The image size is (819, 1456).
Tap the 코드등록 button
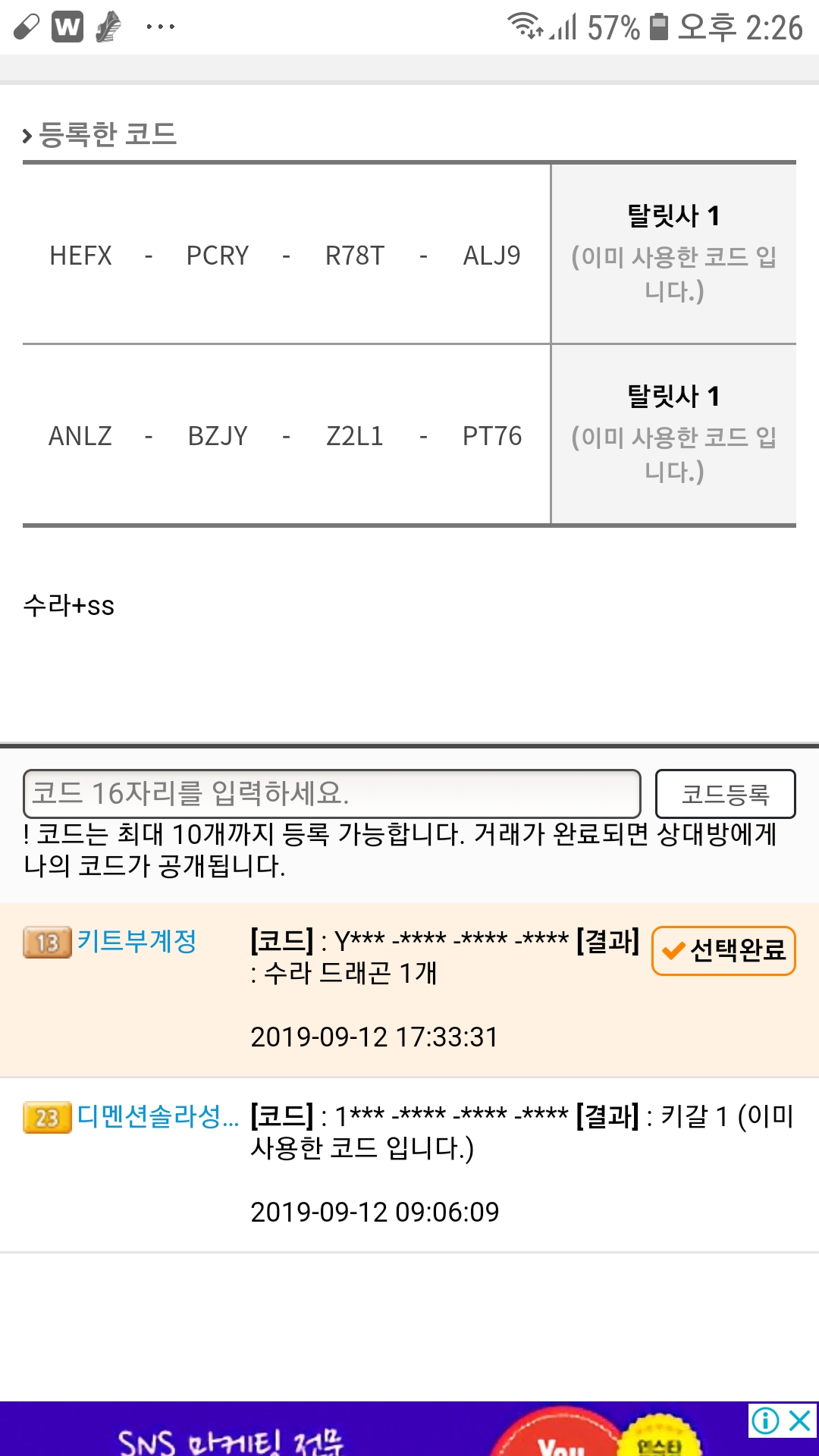(x=725, y=794)
